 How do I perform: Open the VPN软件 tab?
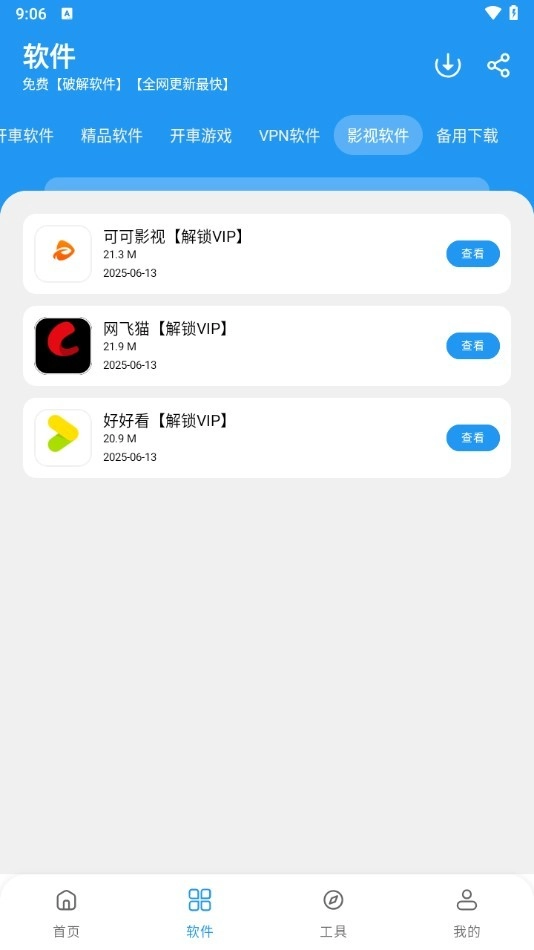point(289,135)
